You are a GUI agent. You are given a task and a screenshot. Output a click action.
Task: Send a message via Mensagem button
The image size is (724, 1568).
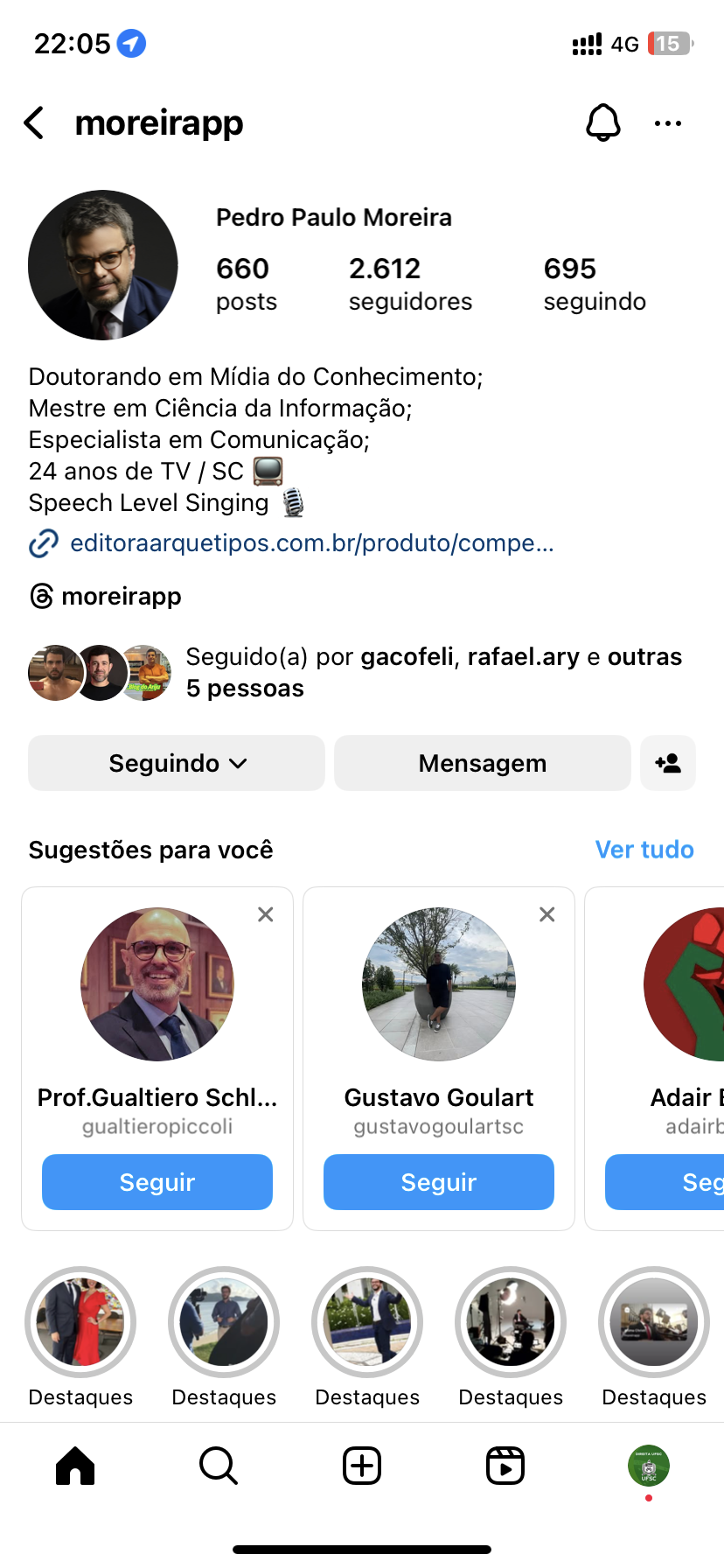coord(482,763)
